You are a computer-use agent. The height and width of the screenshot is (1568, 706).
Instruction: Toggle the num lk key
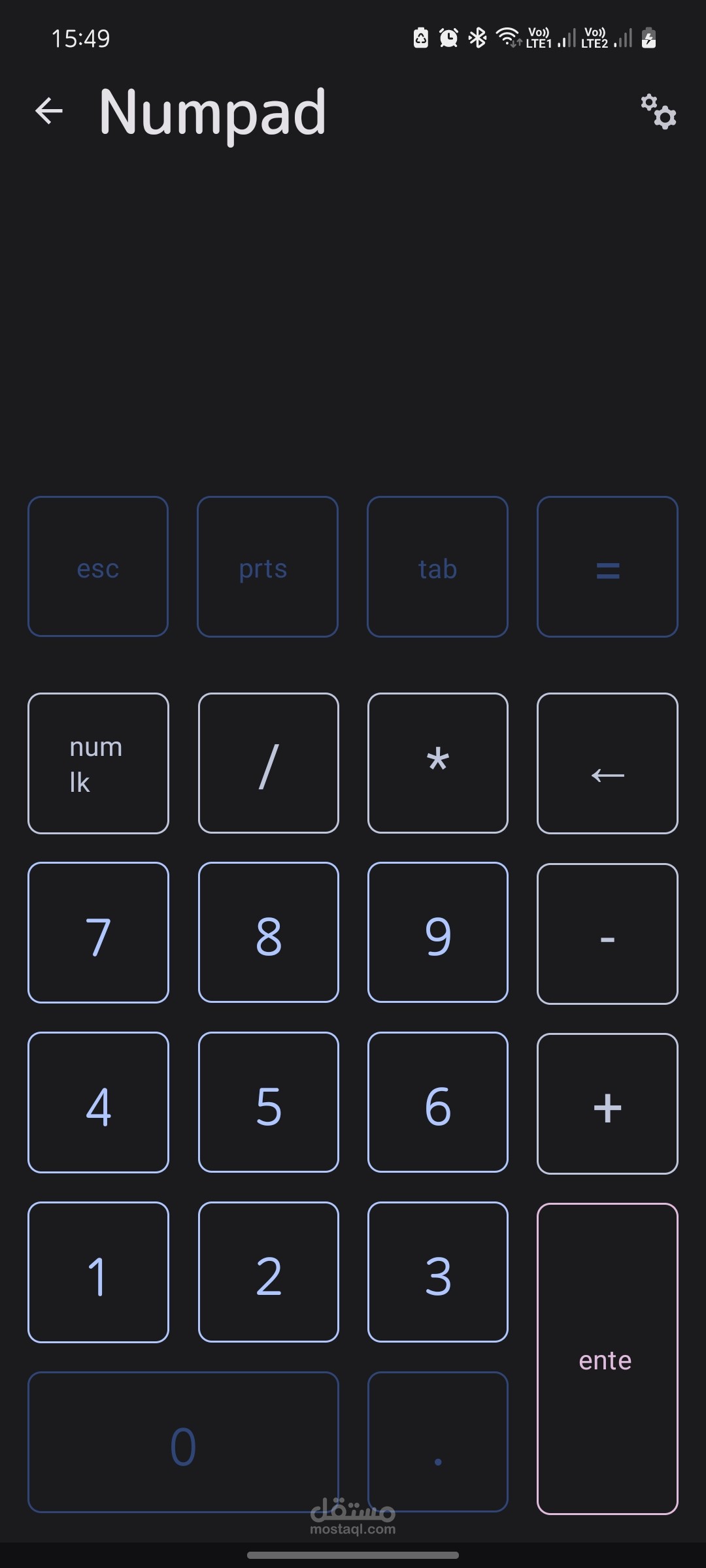[98, 763]
